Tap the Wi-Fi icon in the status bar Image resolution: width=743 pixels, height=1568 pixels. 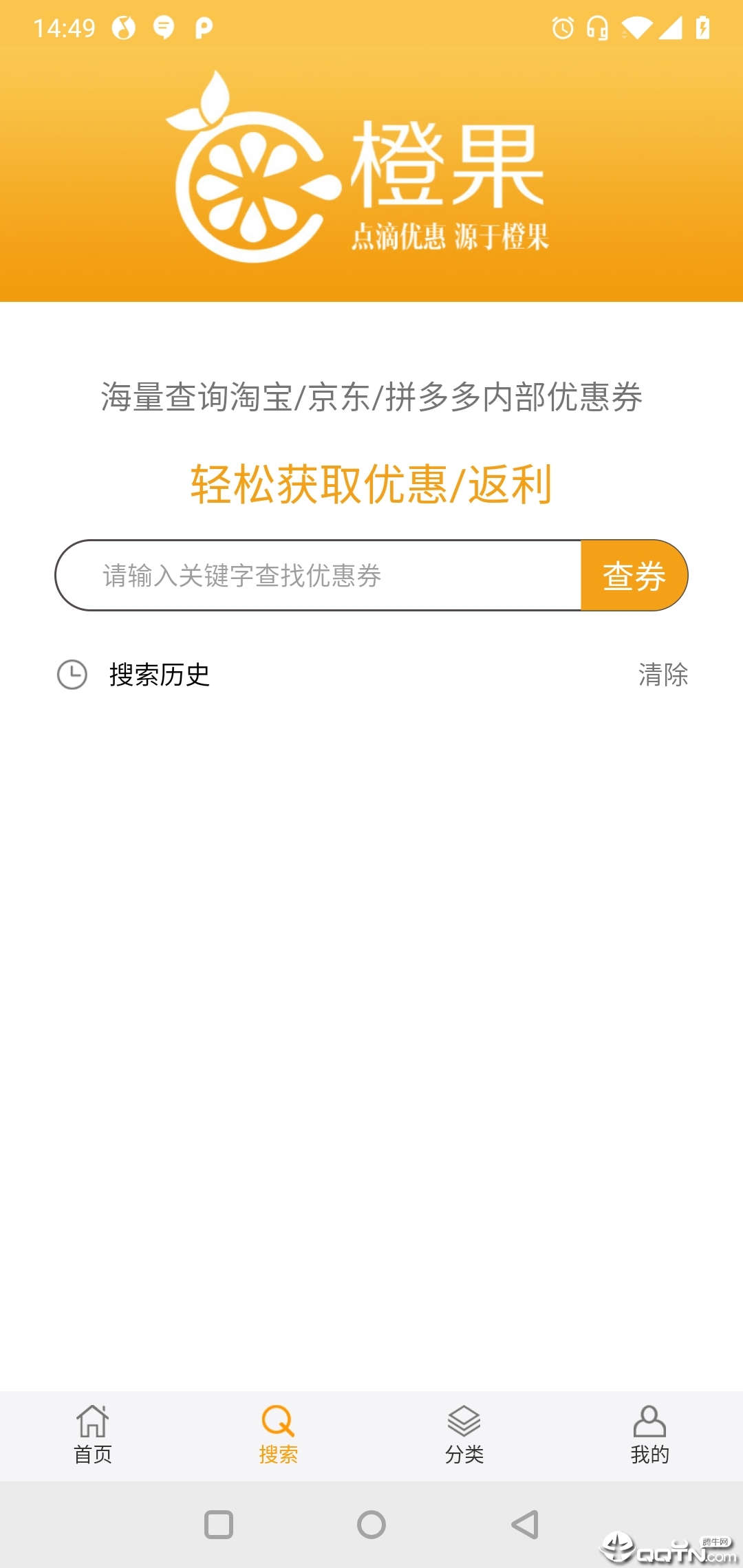[x=636, y=26]
